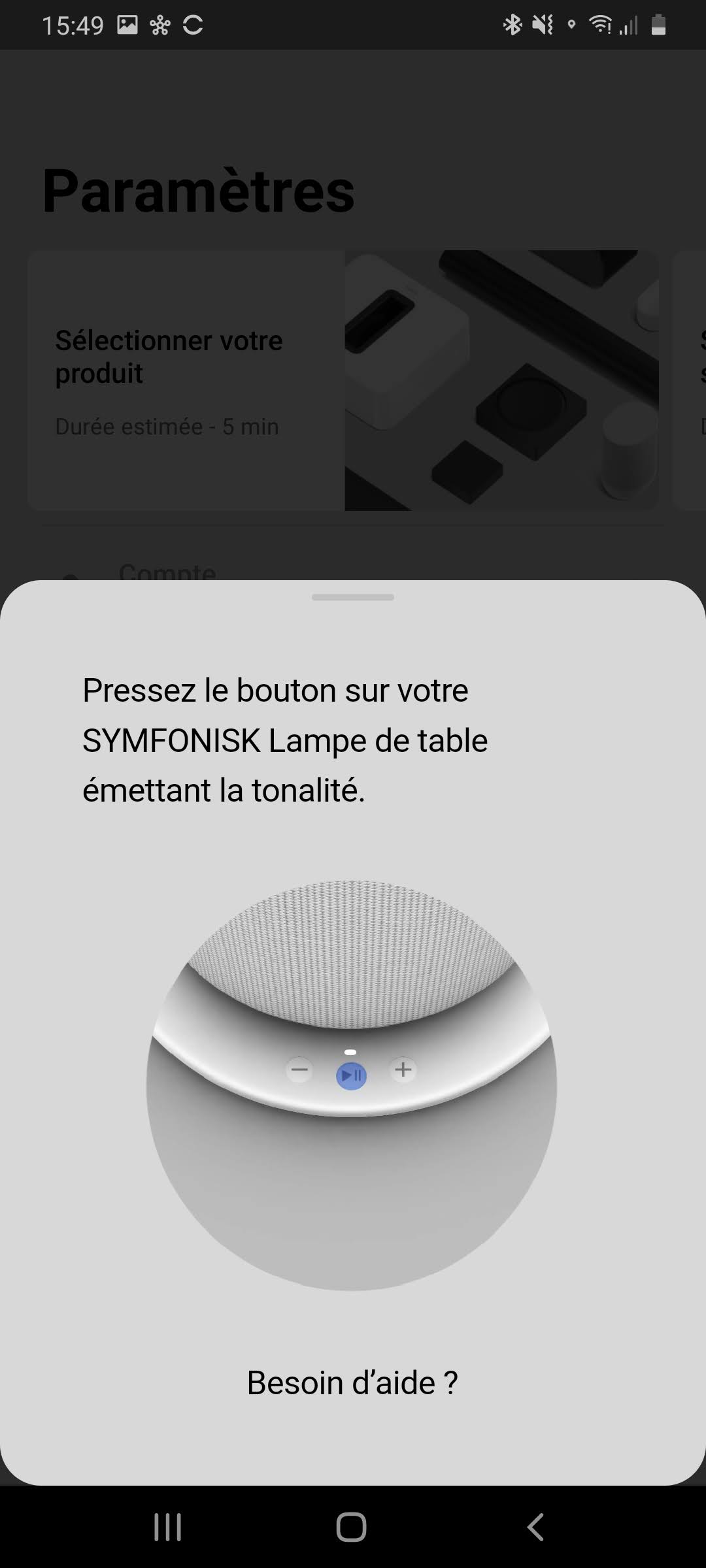This screenshot has width=706, height=1568.
Task: Open the recent apps view
Action: pos(168,1527)
